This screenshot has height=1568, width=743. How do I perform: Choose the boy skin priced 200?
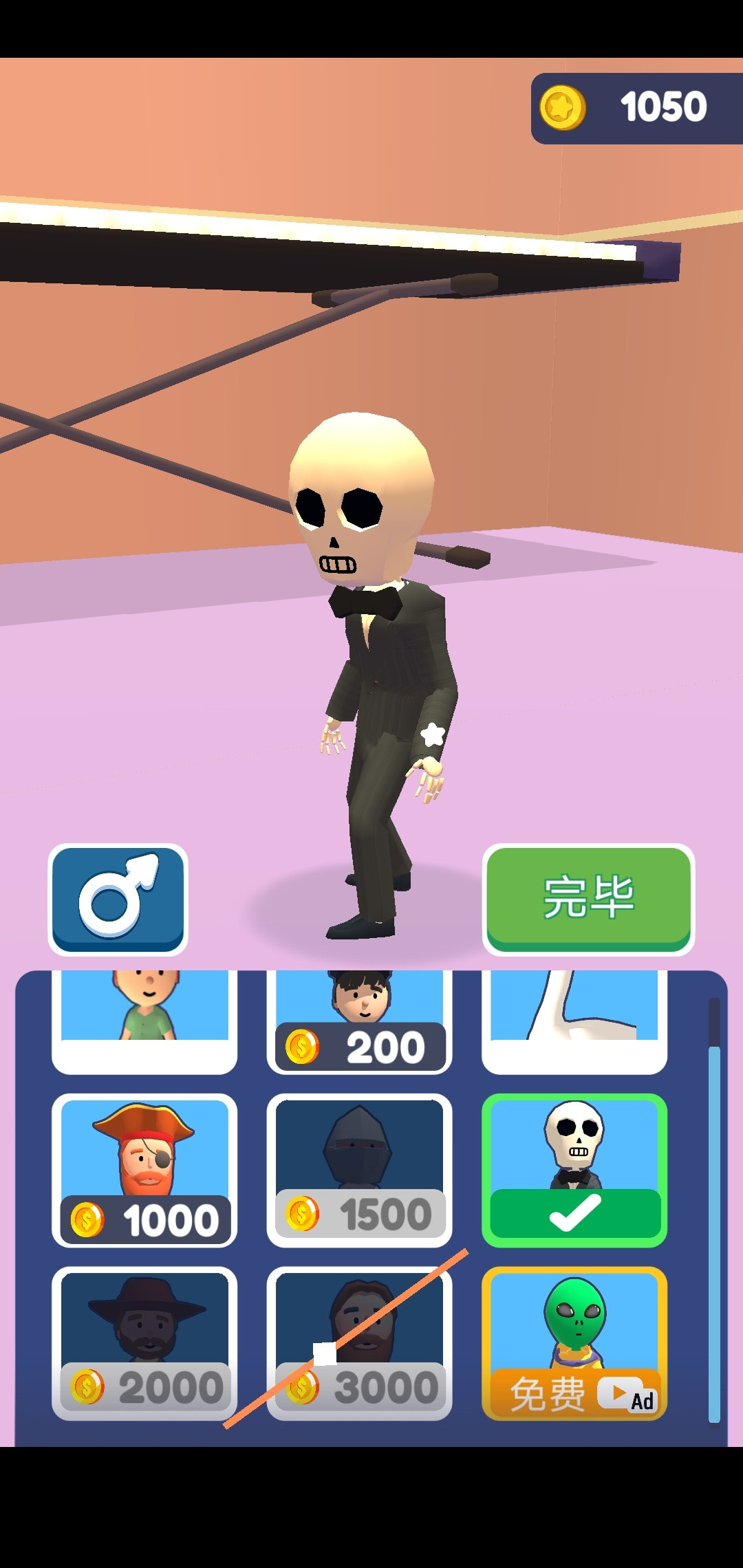[359, 1021]
